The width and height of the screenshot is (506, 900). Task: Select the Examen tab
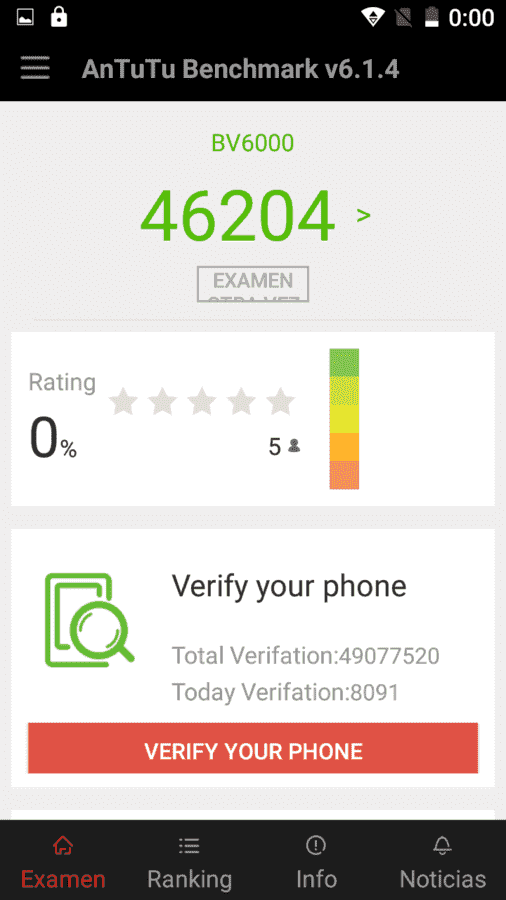63,862
